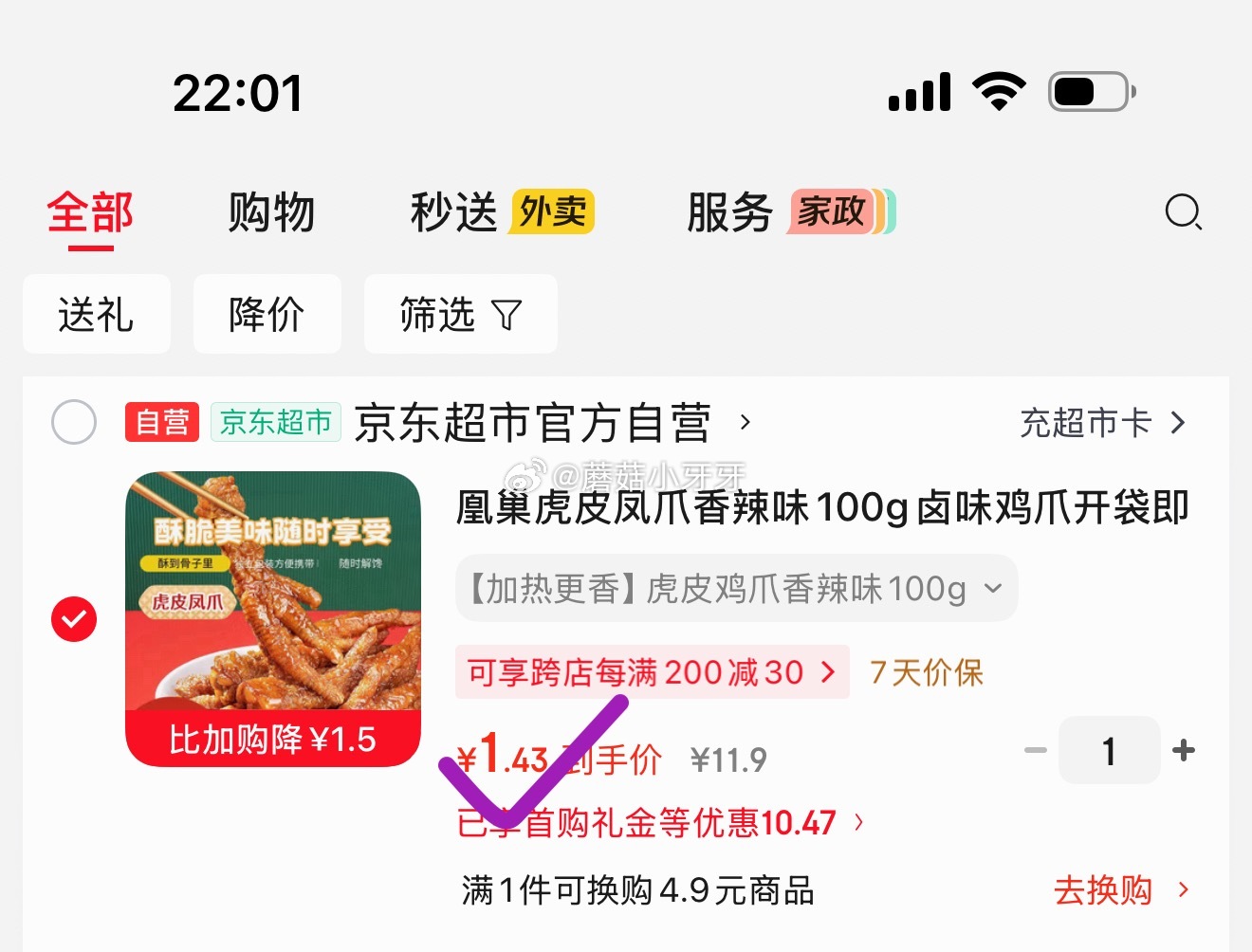Expand the 虎皮鸡爪香辣味100g variant dropdown
Image resolution: width=1252 pixels, height=952 pixels.
point(736,589)
